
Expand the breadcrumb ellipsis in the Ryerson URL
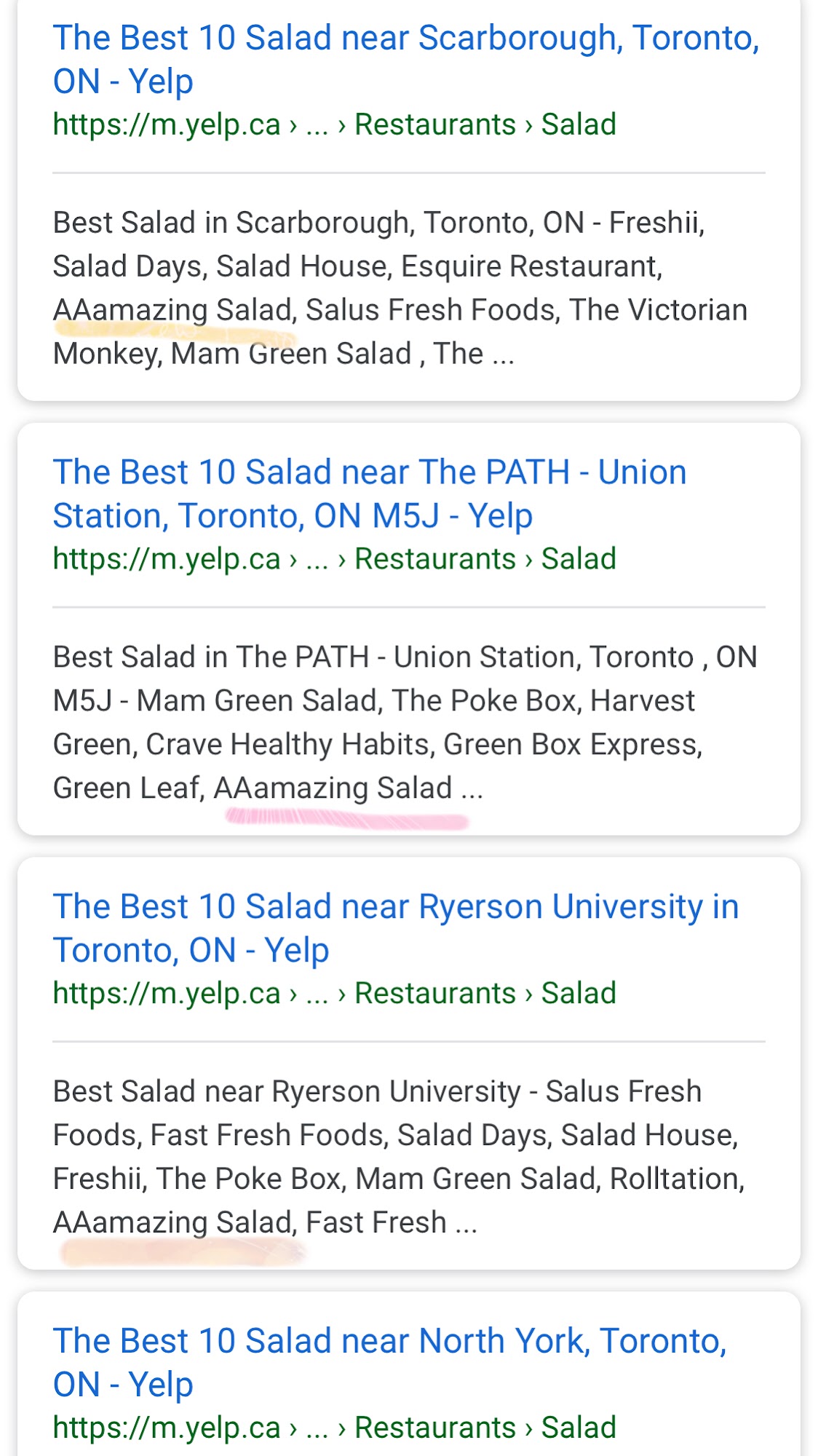tap(318, 992)
